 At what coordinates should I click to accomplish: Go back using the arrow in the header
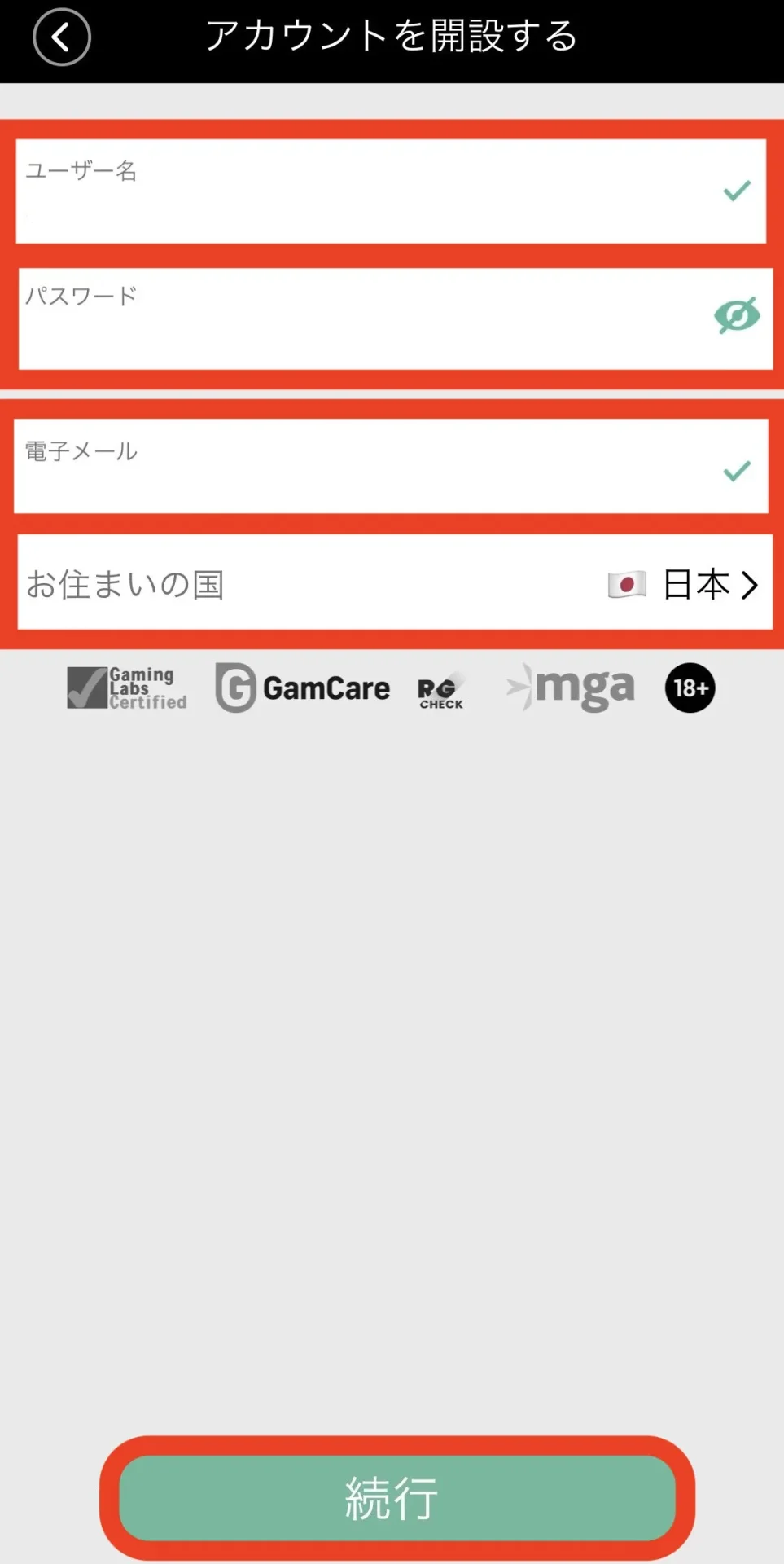pos(62,37)
